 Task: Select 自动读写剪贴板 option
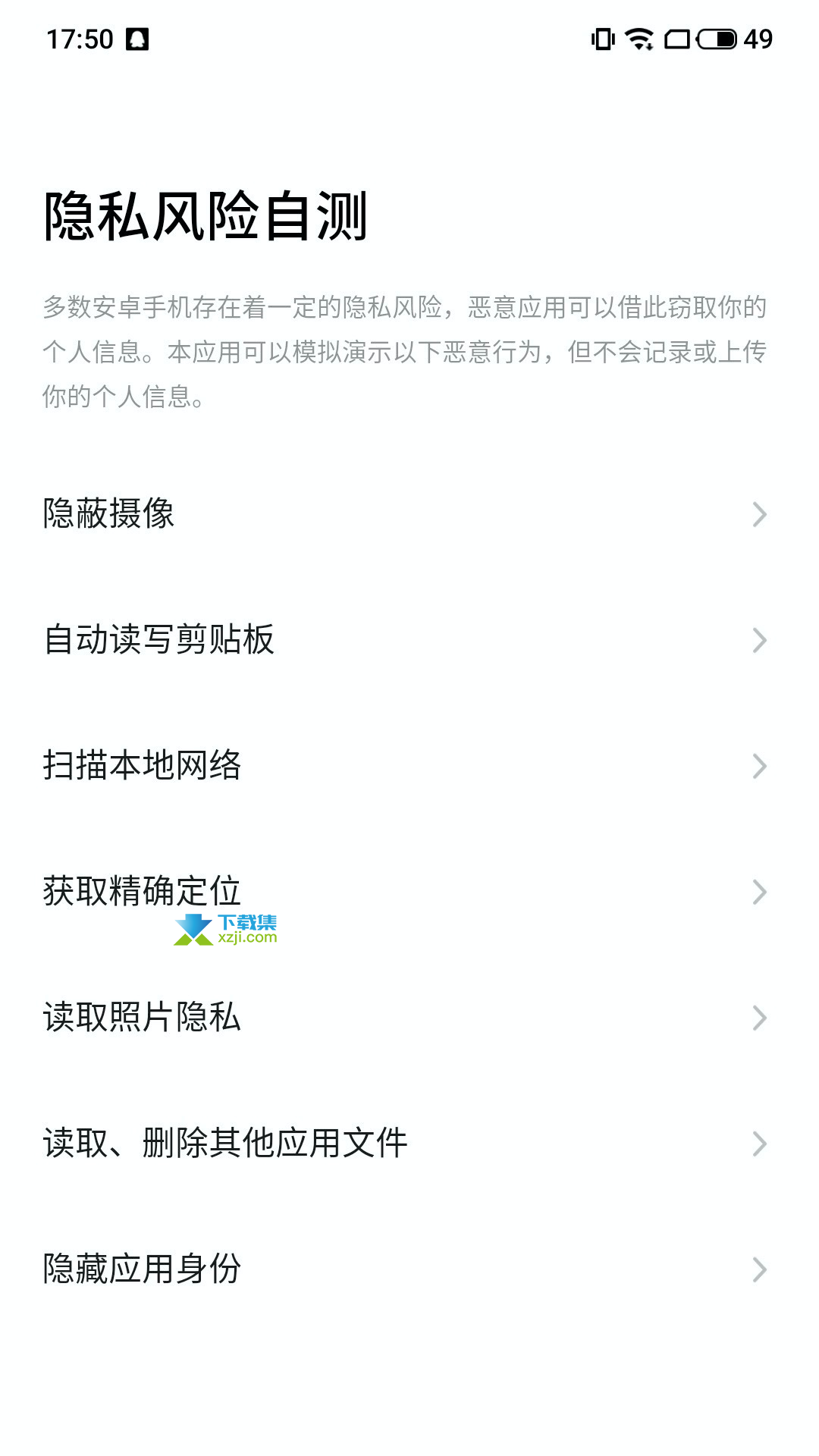(x=409, y=640)
